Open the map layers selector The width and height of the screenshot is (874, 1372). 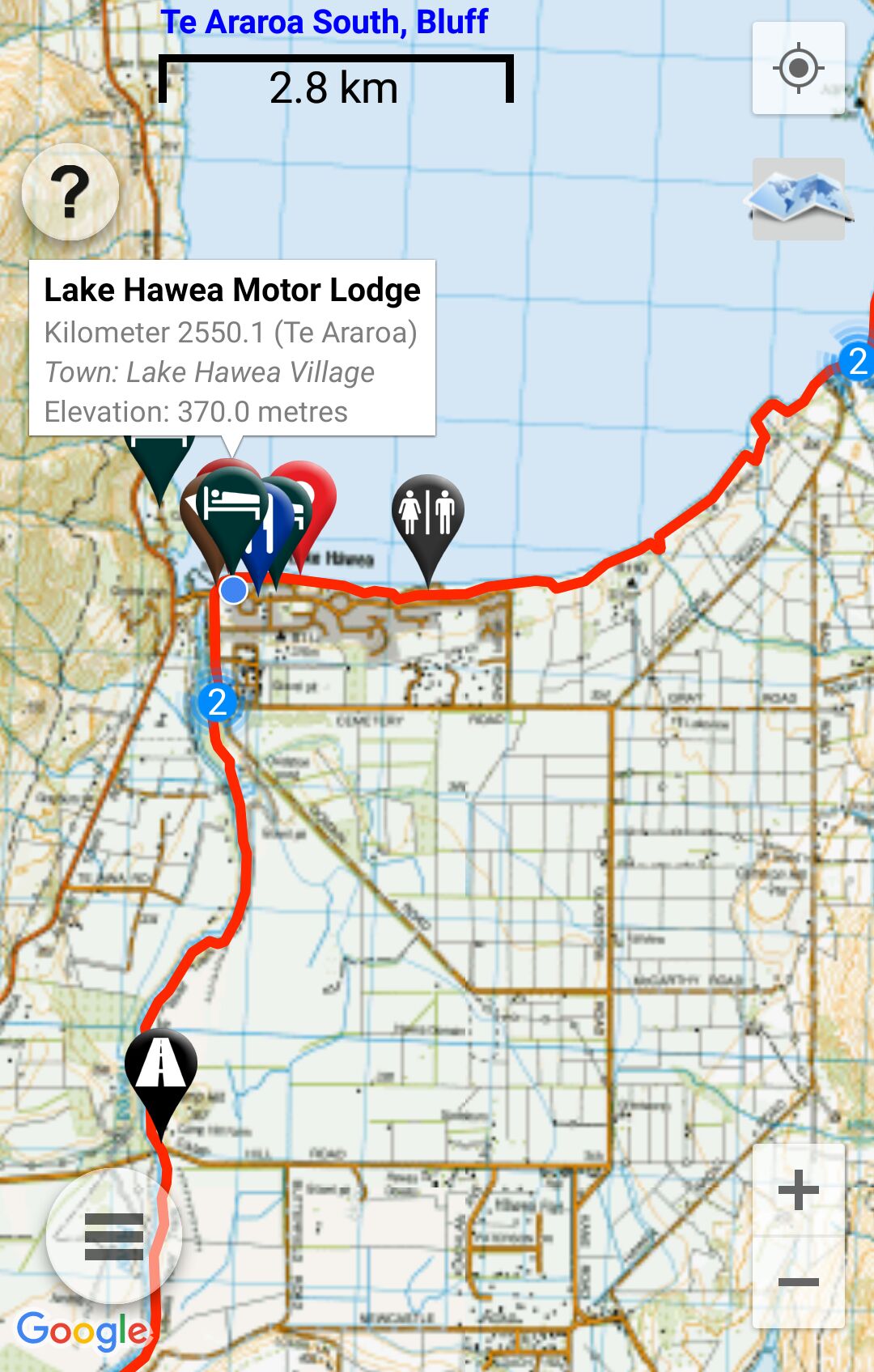coord(798,198)
